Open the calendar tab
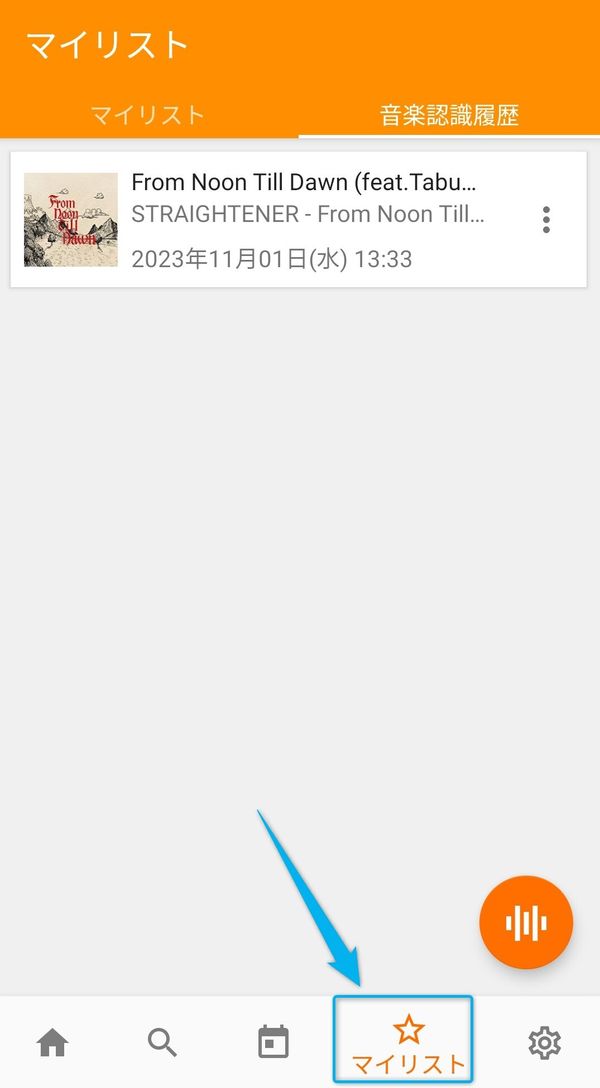Screen dimensions: 600x1088 tap(273, 1042)
